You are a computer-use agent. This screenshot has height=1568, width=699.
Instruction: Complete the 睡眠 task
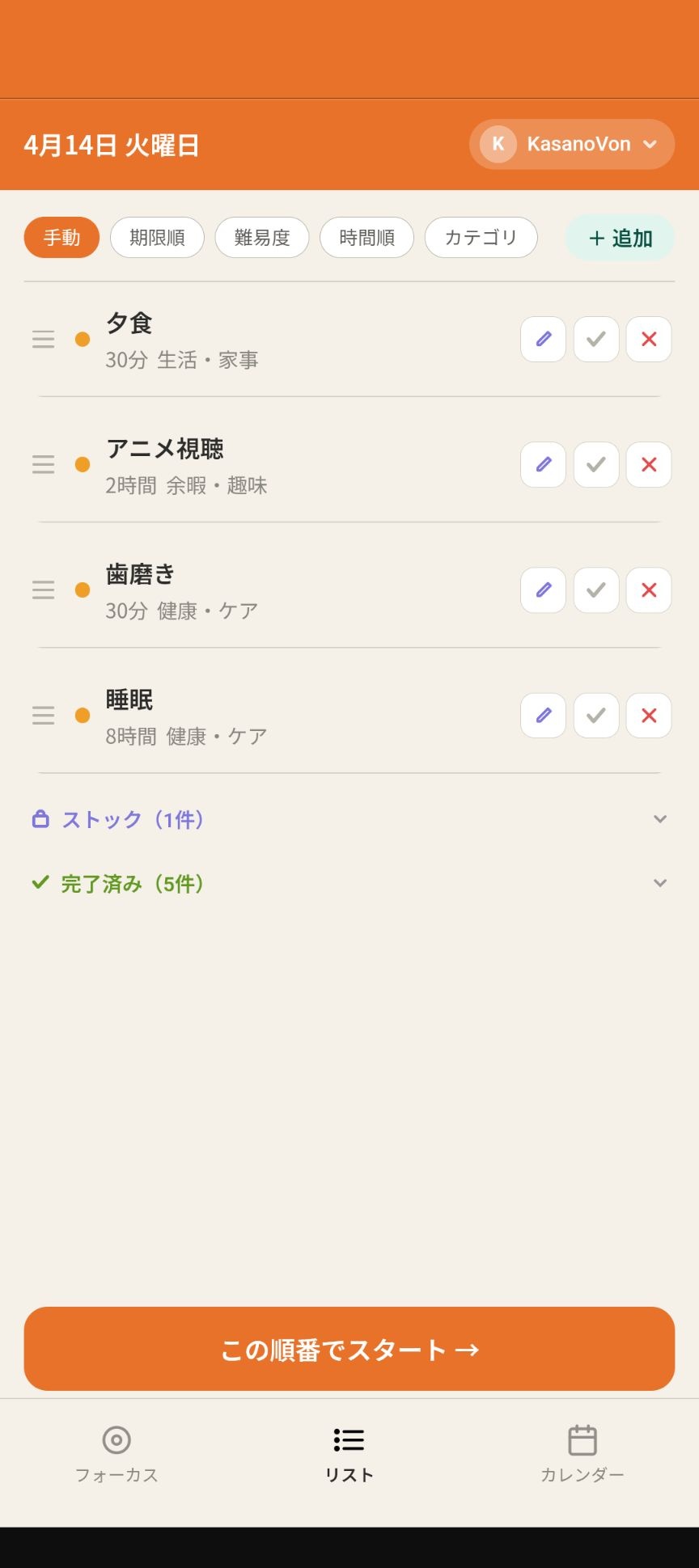tap(596, 716)
